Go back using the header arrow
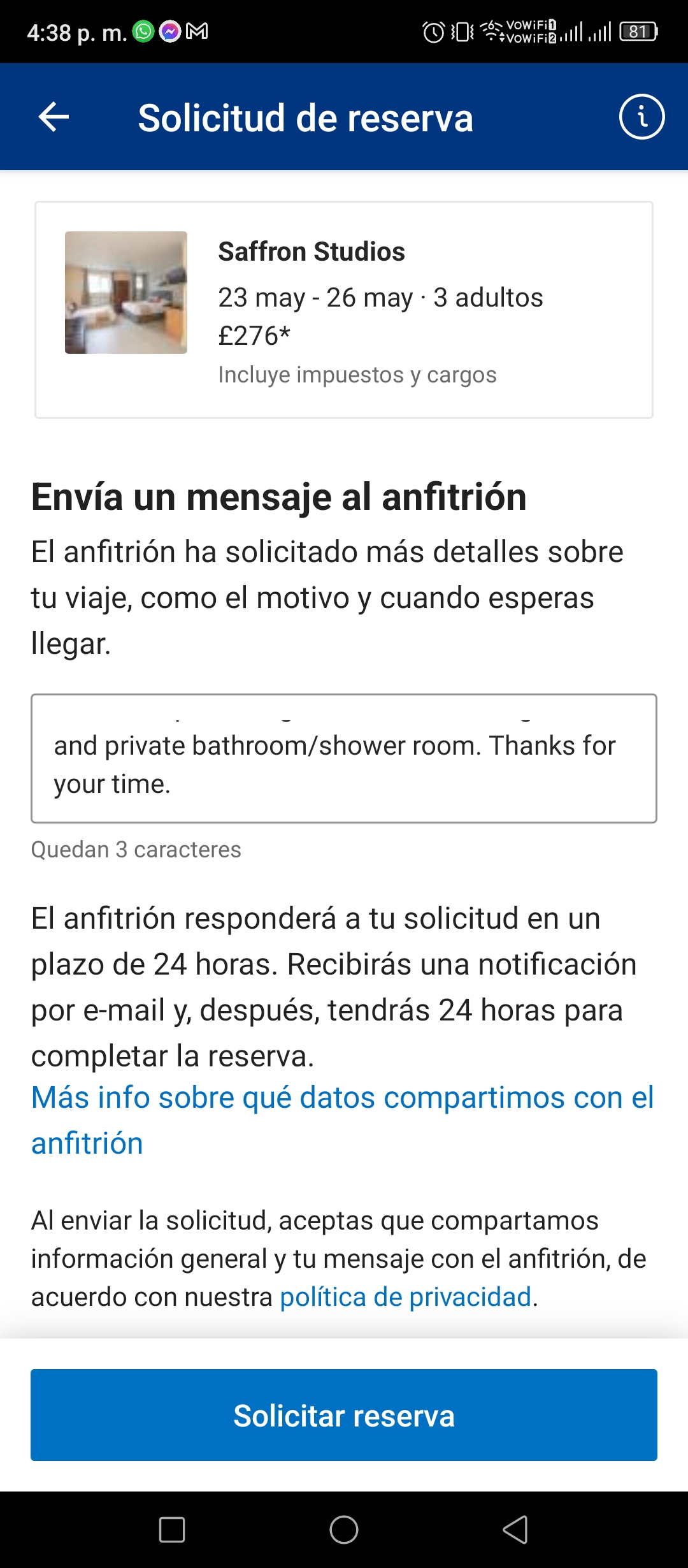Image resolution: width=688 pixels, height=1568 pixels. coord(54,117)
